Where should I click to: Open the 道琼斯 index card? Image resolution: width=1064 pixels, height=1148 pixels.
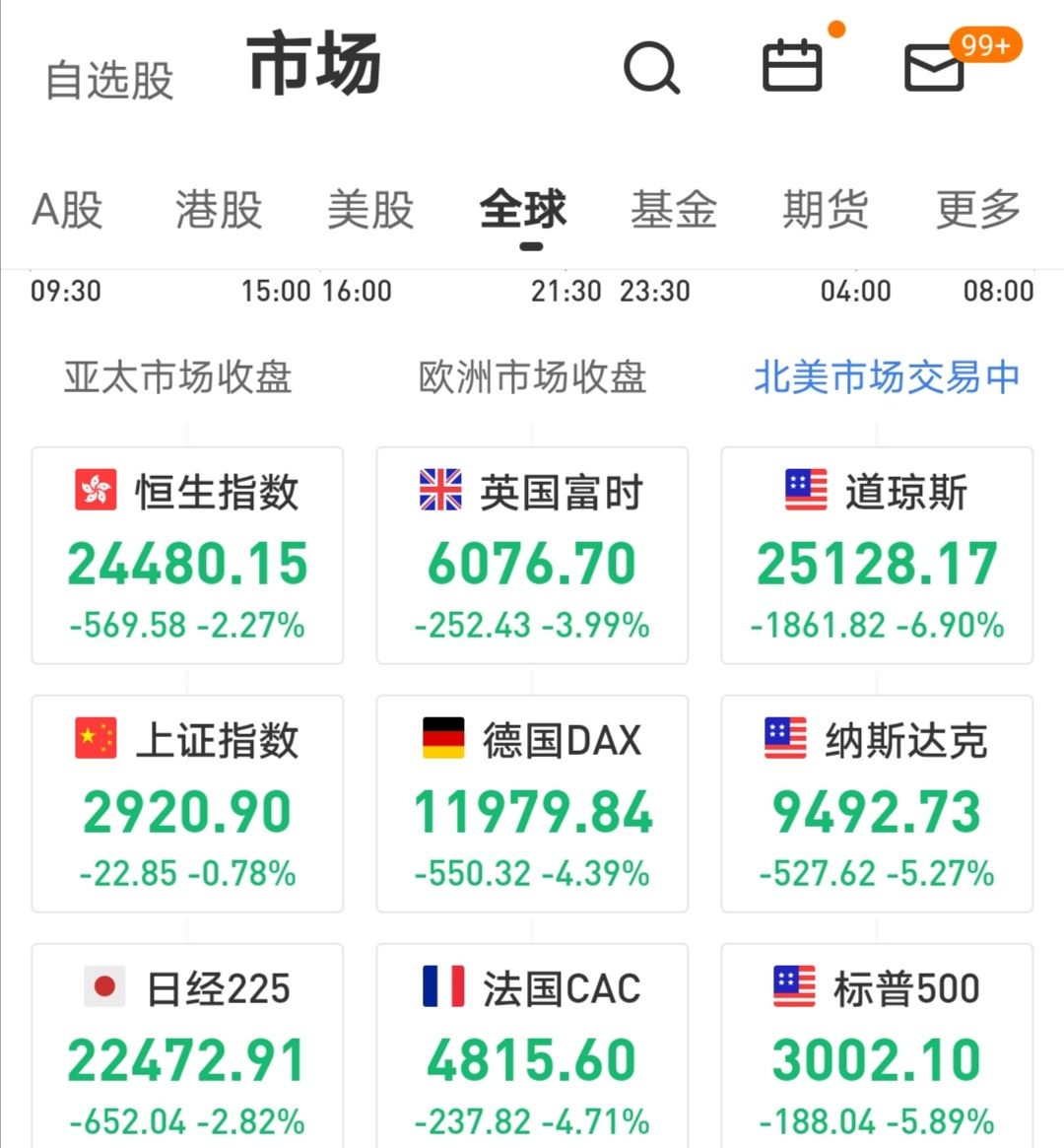coord(877,556)
